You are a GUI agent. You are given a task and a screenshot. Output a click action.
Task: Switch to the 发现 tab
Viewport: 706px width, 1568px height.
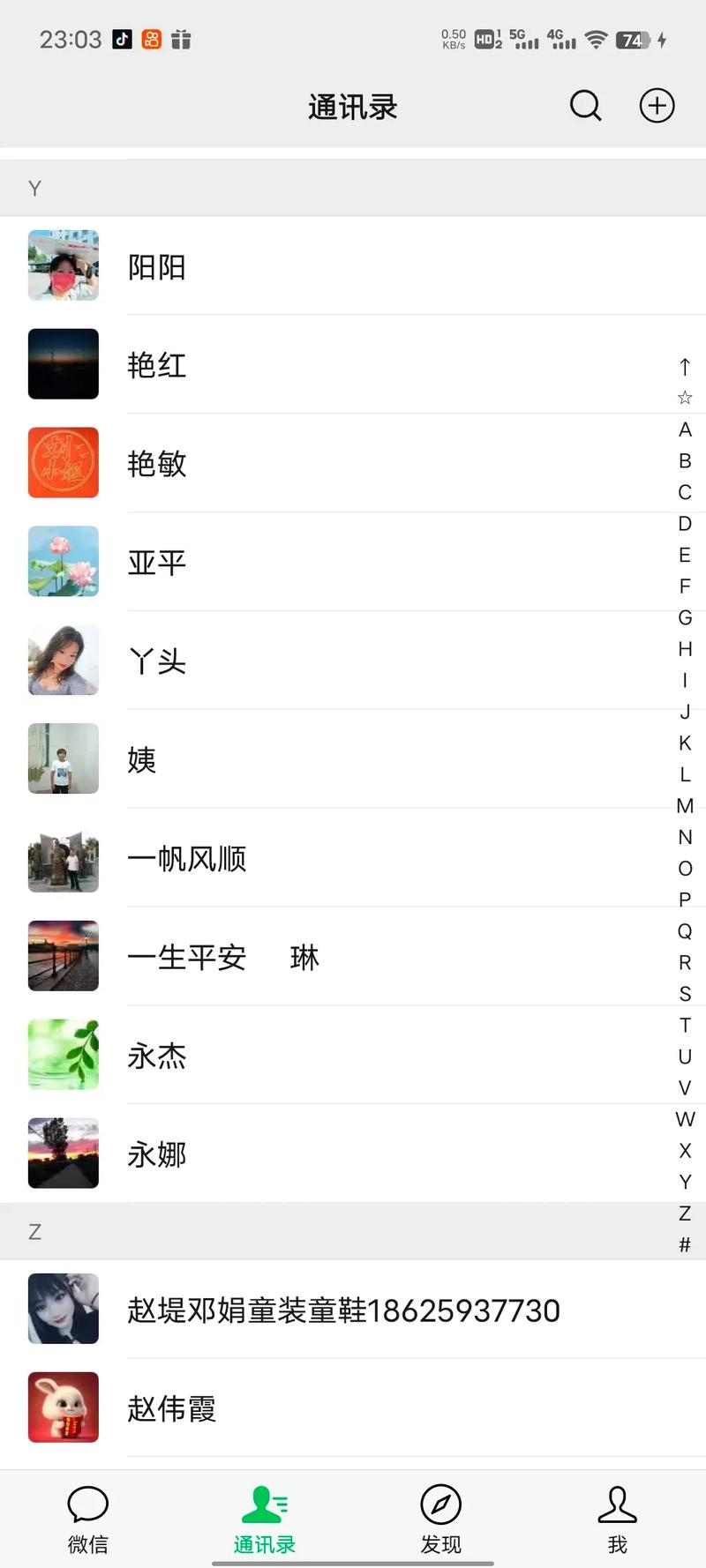coord(441,1519)
